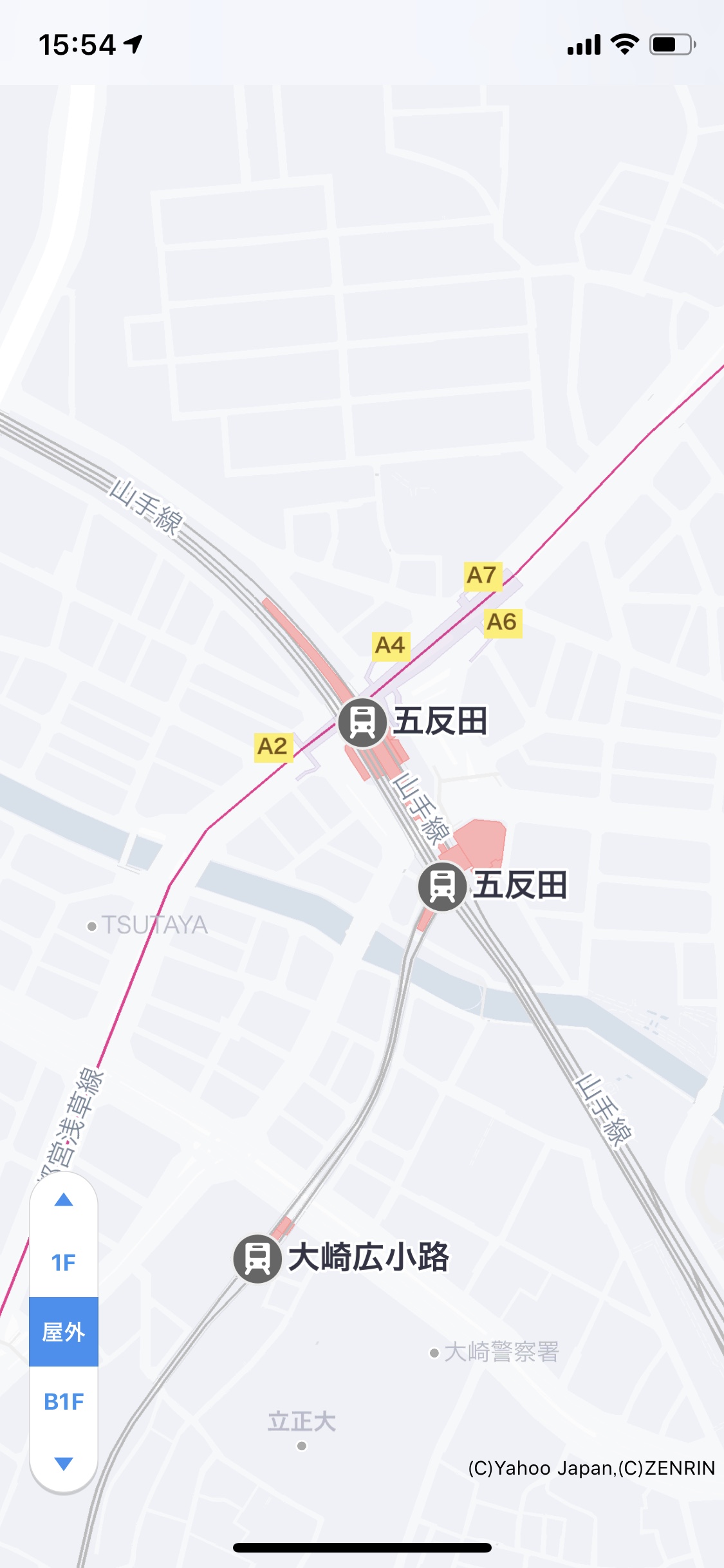Switch to floor B1F

click(64, 1401)
